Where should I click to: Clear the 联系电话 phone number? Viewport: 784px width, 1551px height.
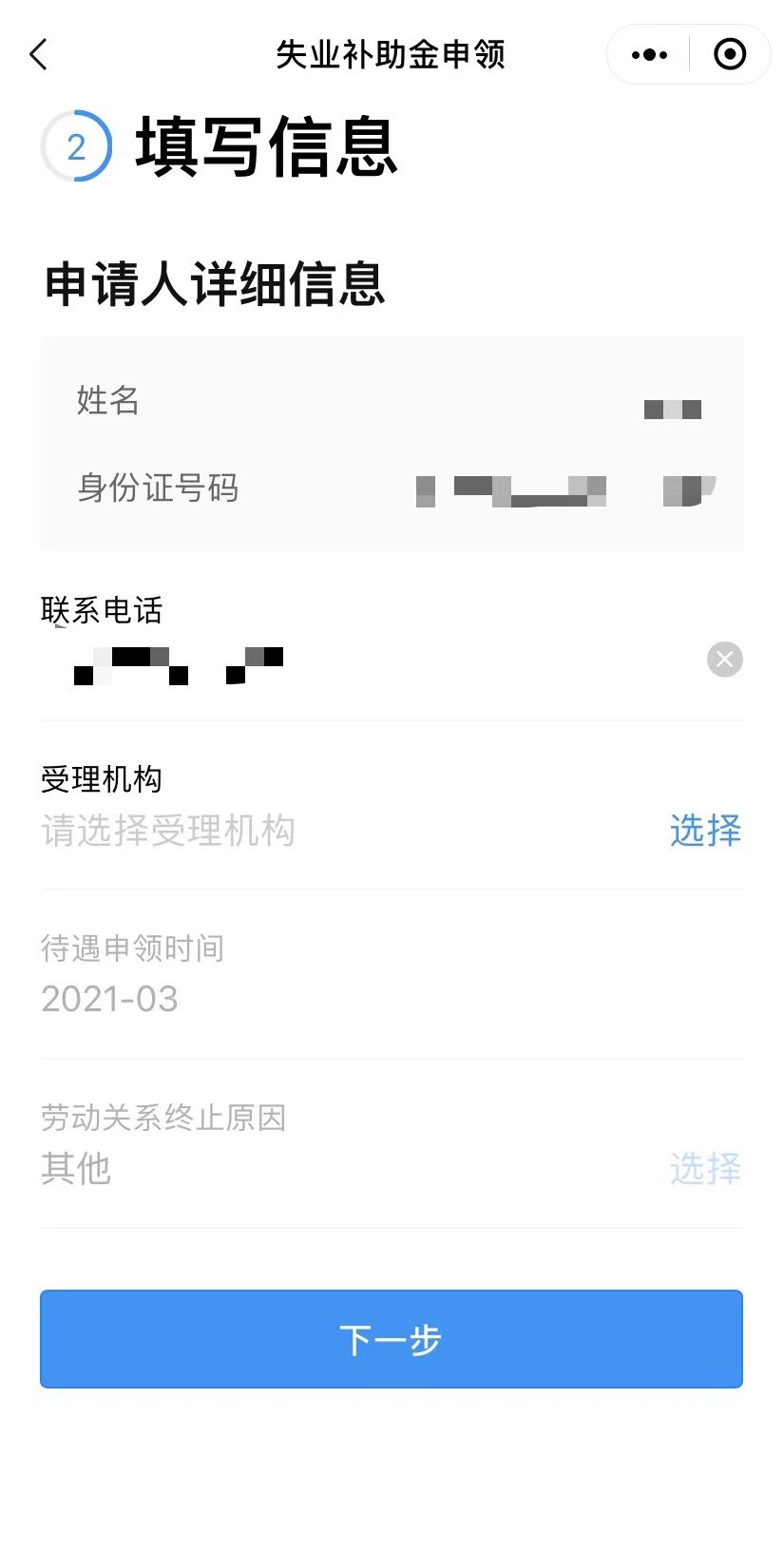coord(724,660)
